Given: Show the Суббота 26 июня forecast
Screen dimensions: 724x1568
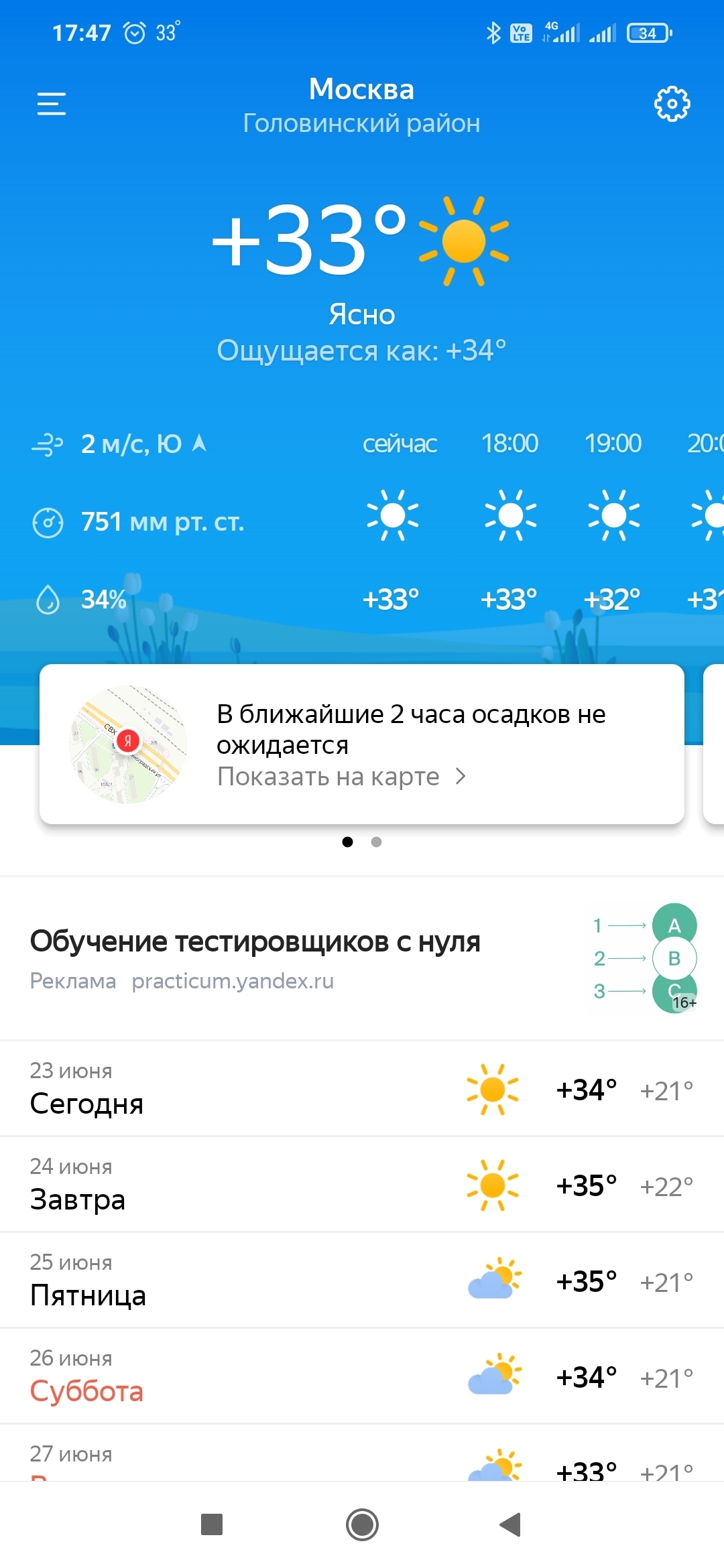Looking at the screenshot, I should [361, 1376].
